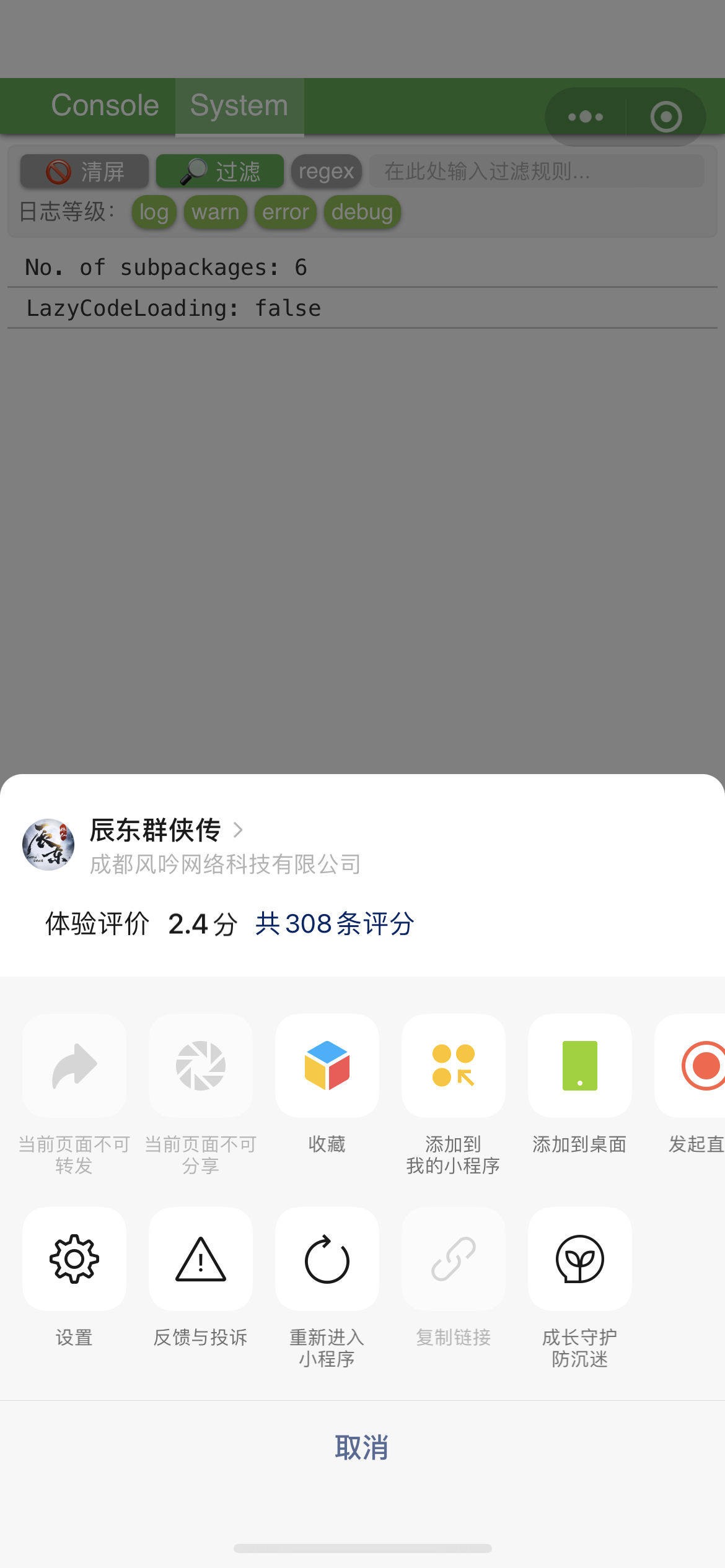Viewport: 725px width, 1568px height.
Task: Toggle the regex matching option
Action: coord(327,171)
